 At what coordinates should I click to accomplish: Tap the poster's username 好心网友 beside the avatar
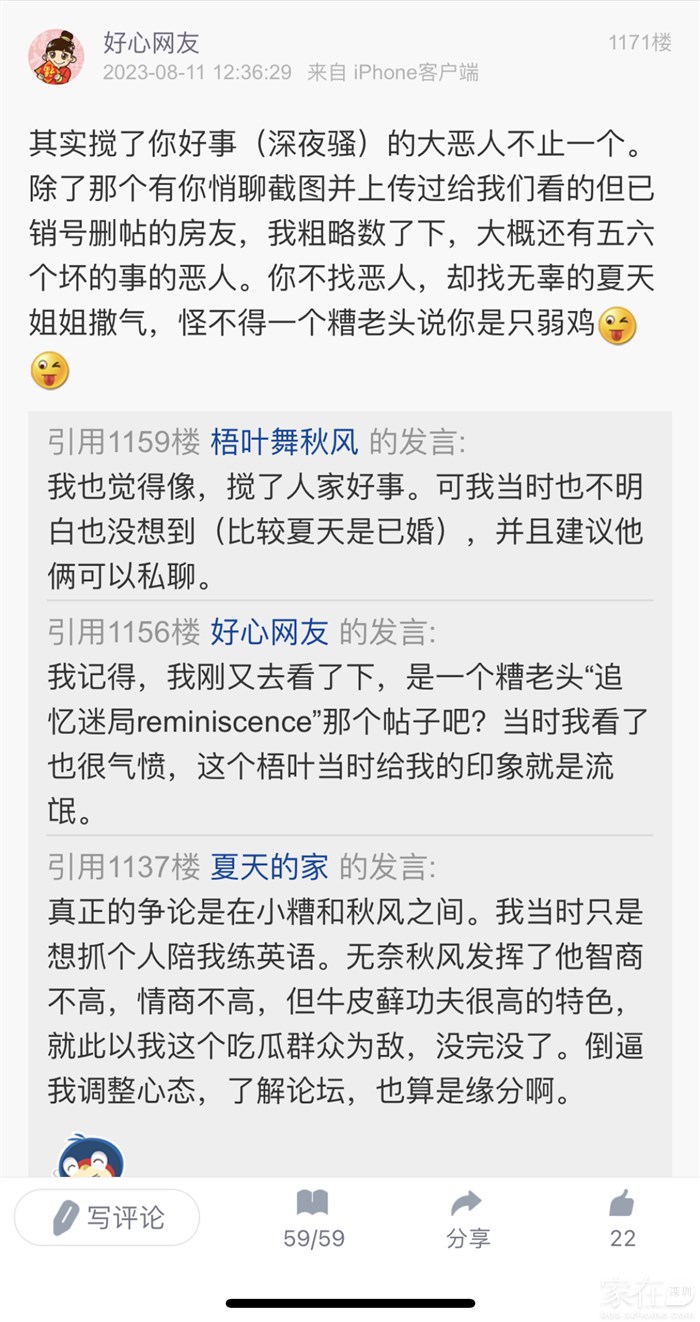151,43
